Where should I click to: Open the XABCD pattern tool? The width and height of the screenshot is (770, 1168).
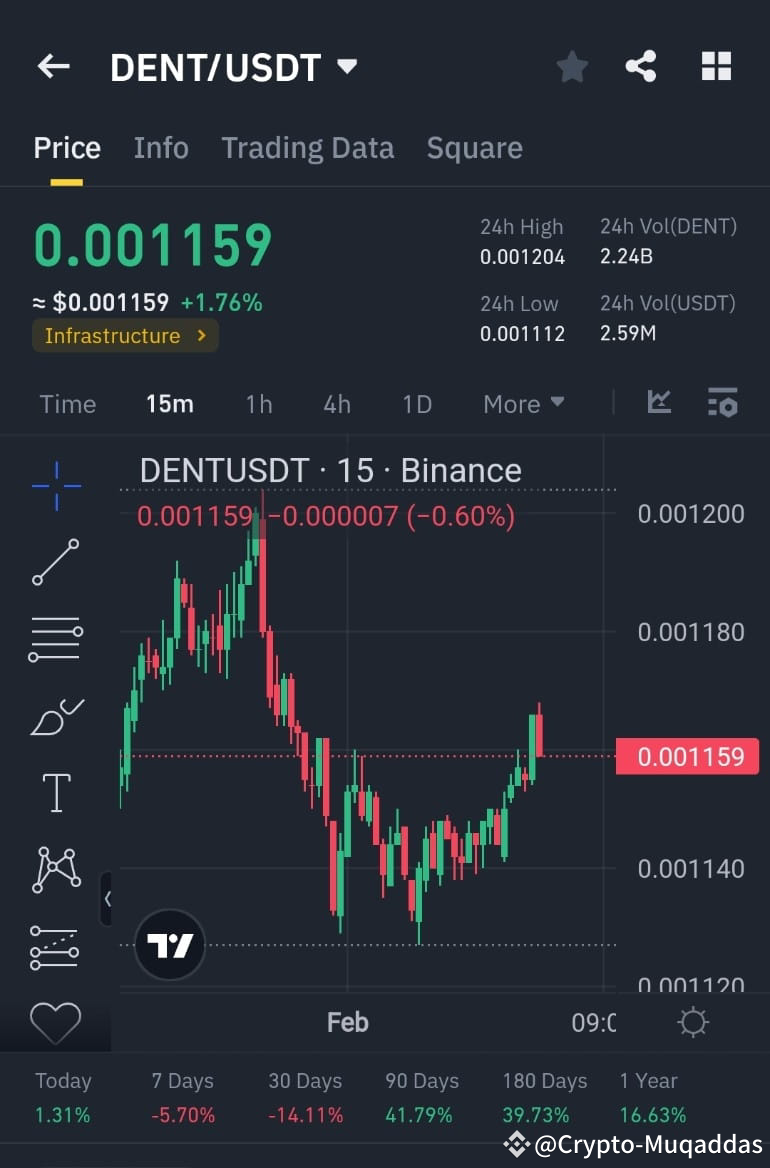coord(56,869)
